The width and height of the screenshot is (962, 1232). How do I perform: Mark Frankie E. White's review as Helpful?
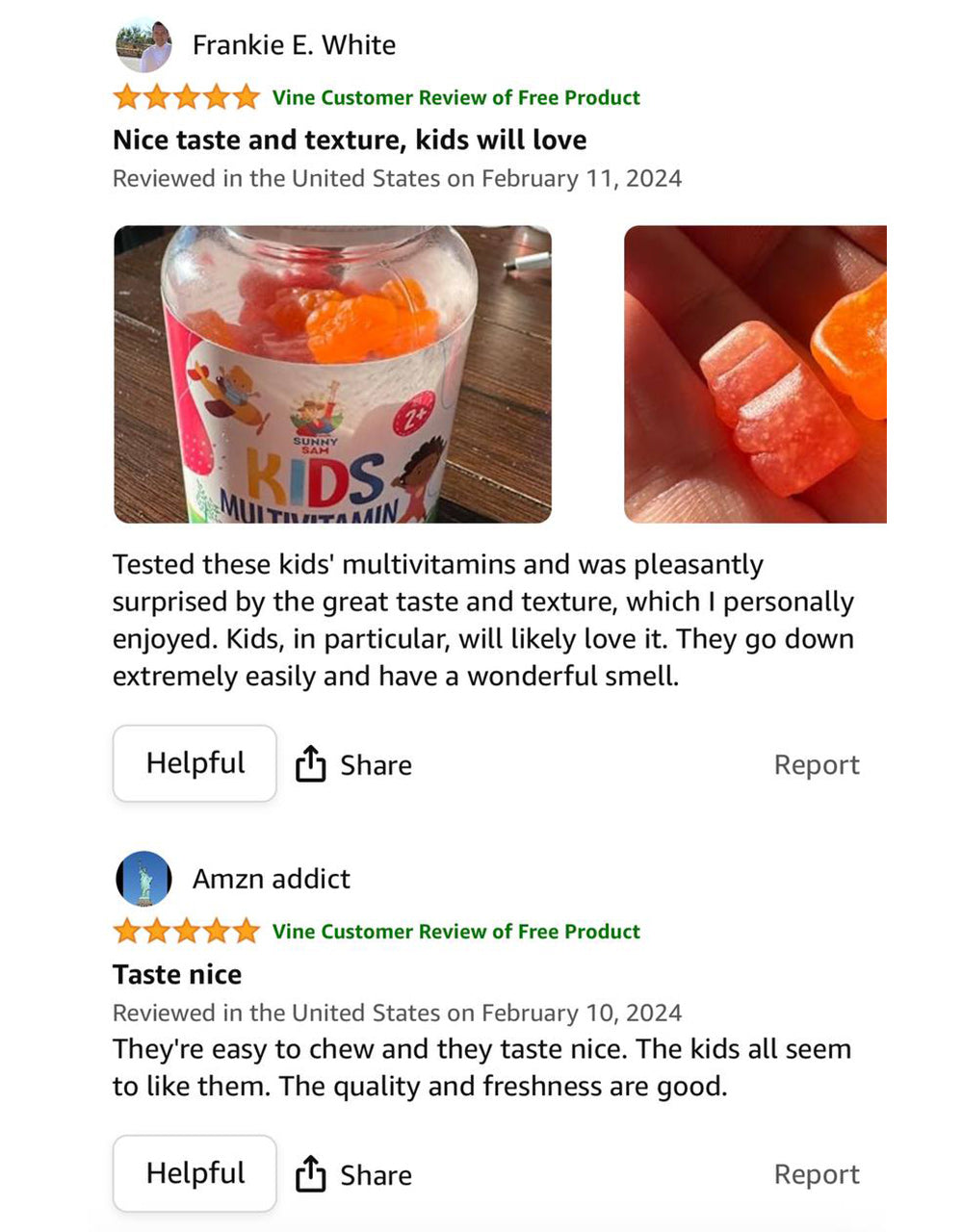click(195, 763)
